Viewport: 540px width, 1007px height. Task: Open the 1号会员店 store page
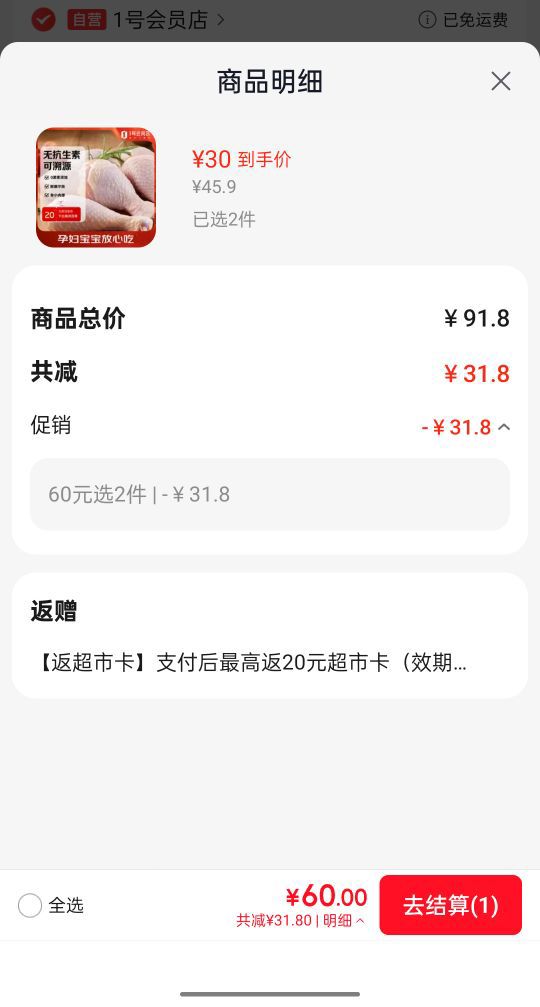169,20
